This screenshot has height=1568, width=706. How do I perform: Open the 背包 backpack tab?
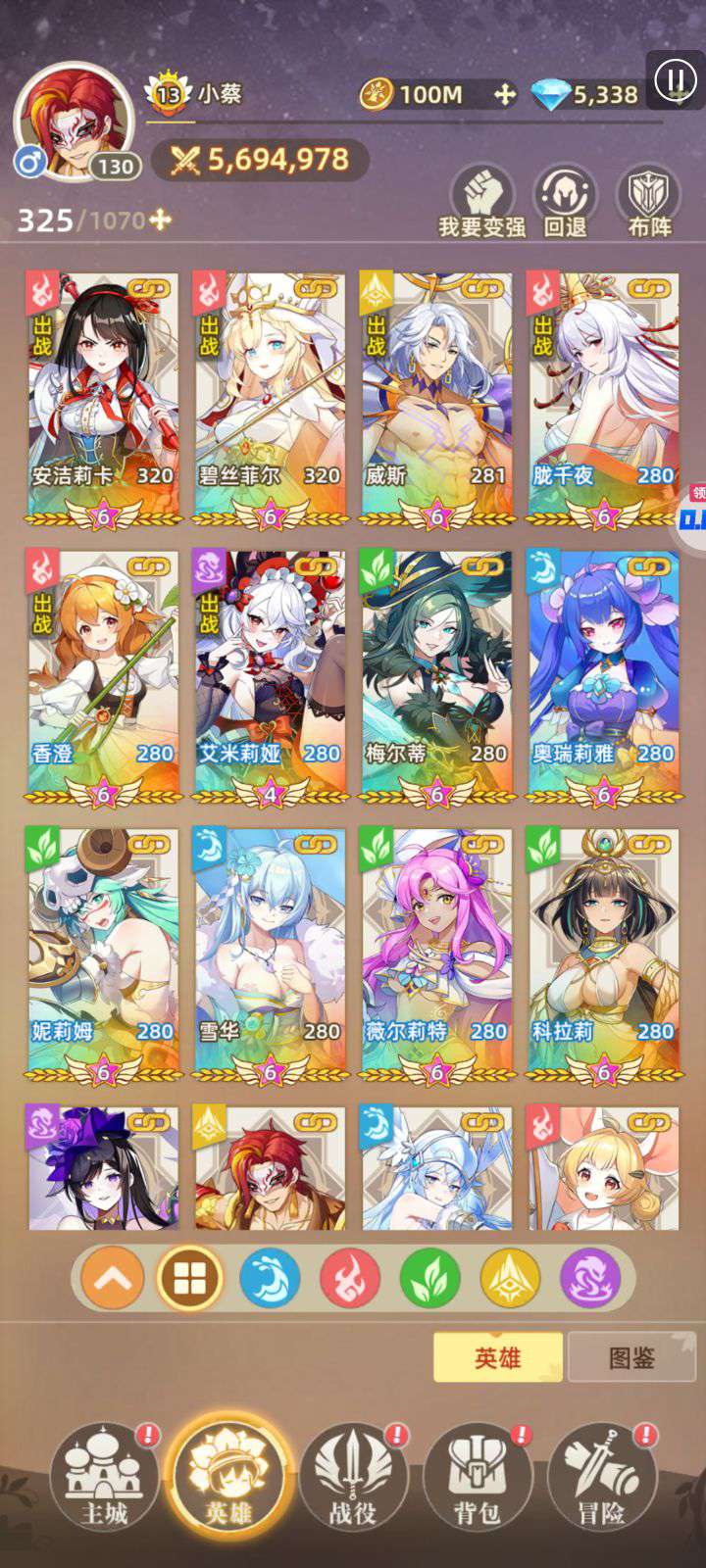coord(478,1477)
